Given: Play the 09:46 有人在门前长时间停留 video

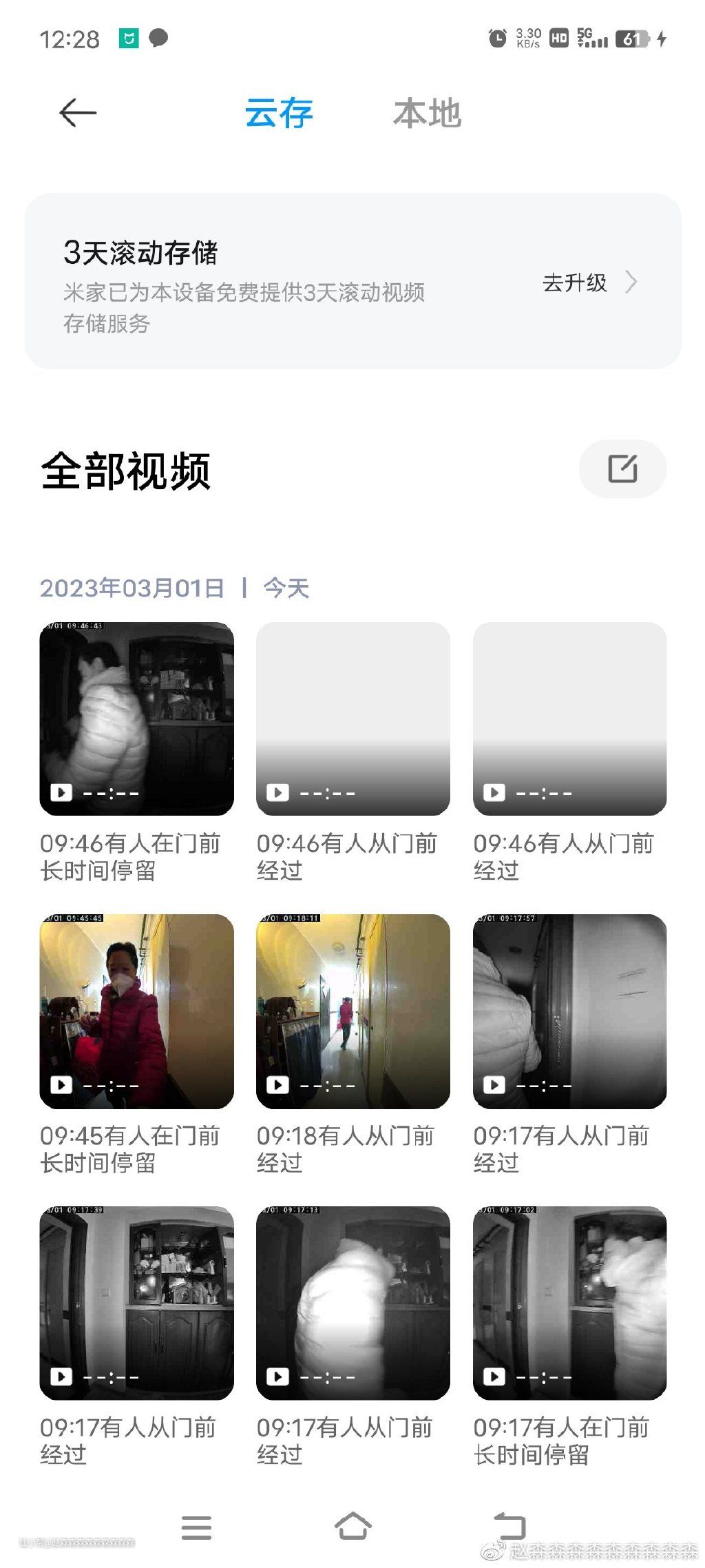Looking at the screenshot, I should point(136,719).
